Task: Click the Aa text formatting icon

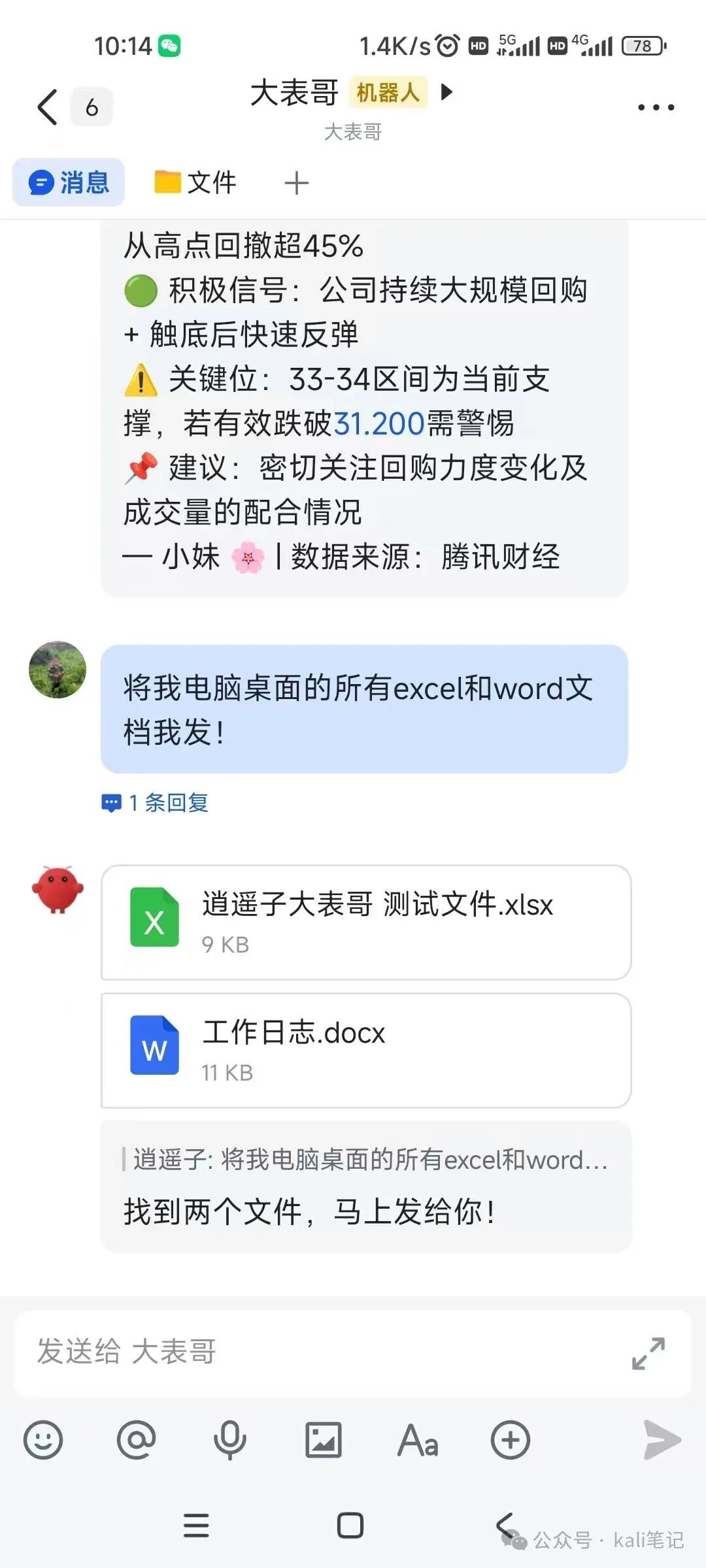Action: point(418,1442)
